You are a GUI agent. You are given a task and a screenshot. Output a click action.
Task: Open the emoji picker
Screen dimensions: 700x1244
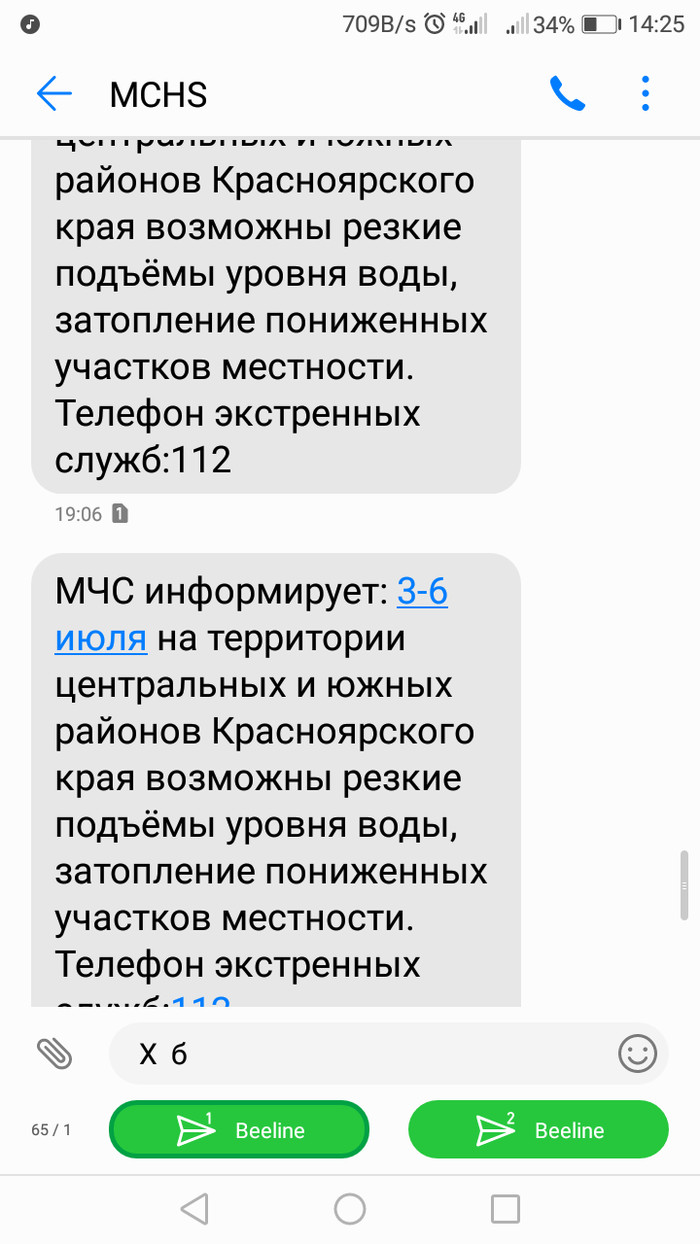pos(637,1053)
